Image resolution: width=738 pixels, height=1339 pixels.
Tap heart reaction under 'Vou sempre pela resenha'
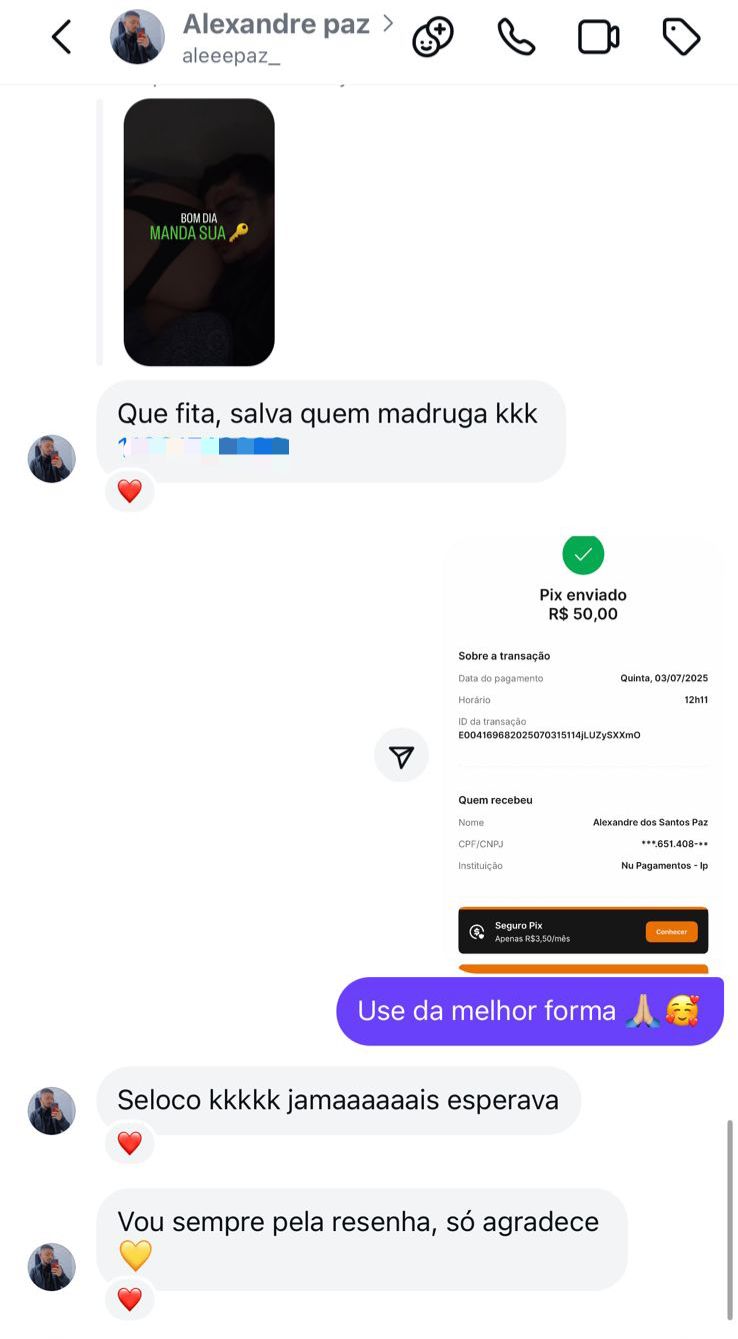[x=130, y=1299]
